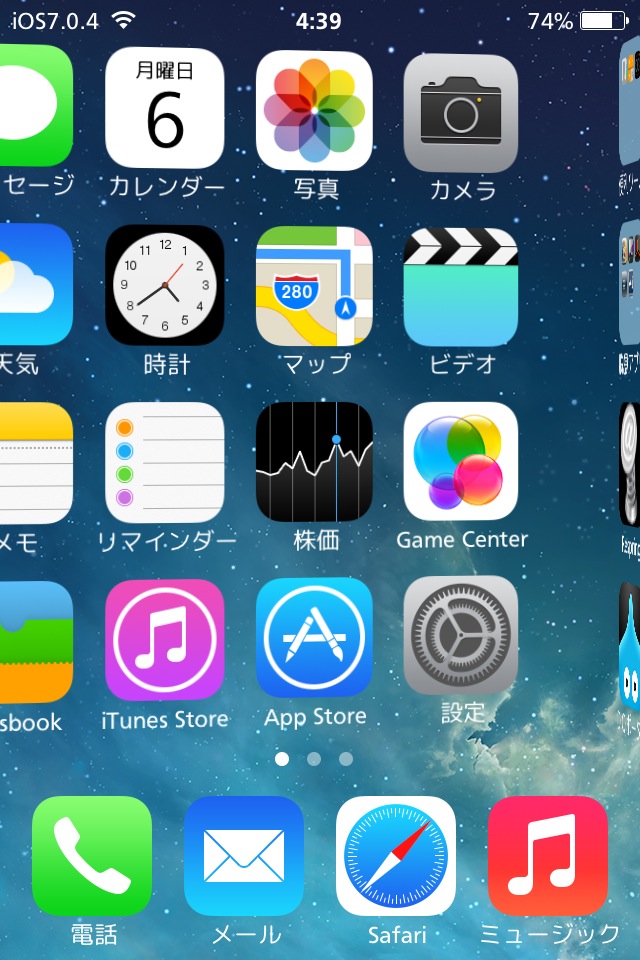This screenshot has height=960, width=640.
Task: Open メール in the dock
Action: coord(244,856)
